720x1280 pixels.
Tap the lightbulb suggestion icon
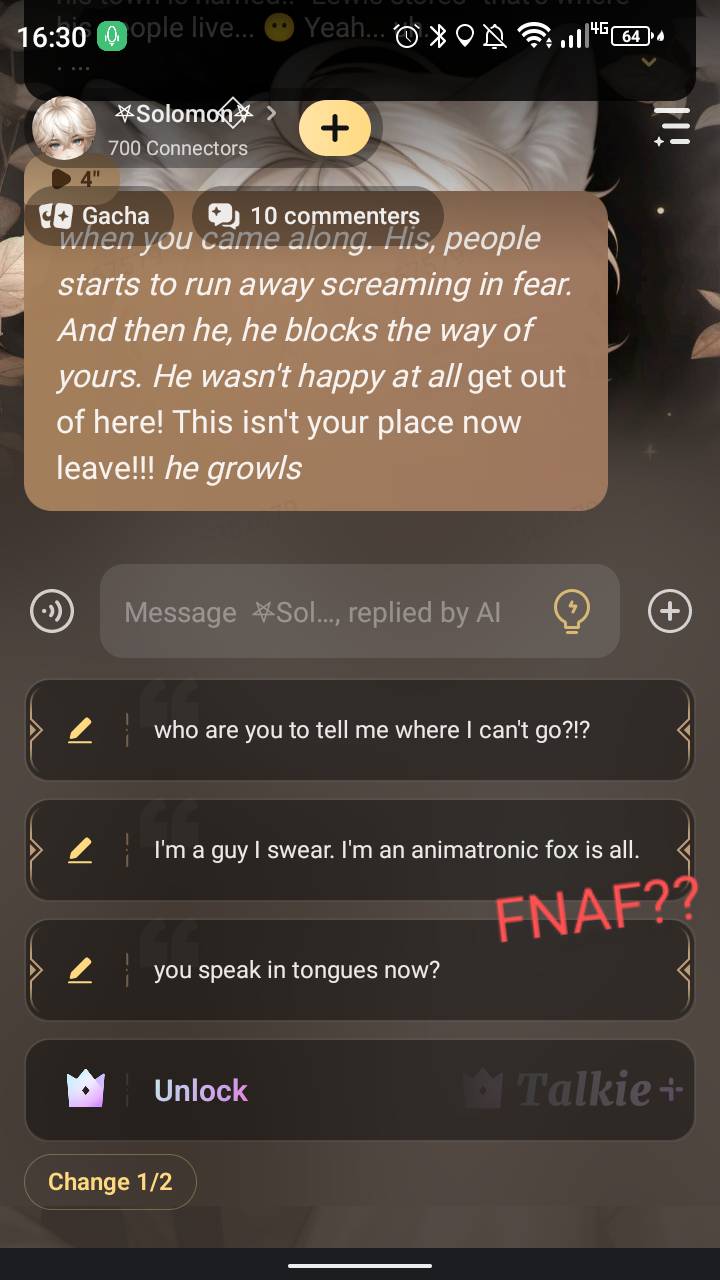tap(572, 611)
